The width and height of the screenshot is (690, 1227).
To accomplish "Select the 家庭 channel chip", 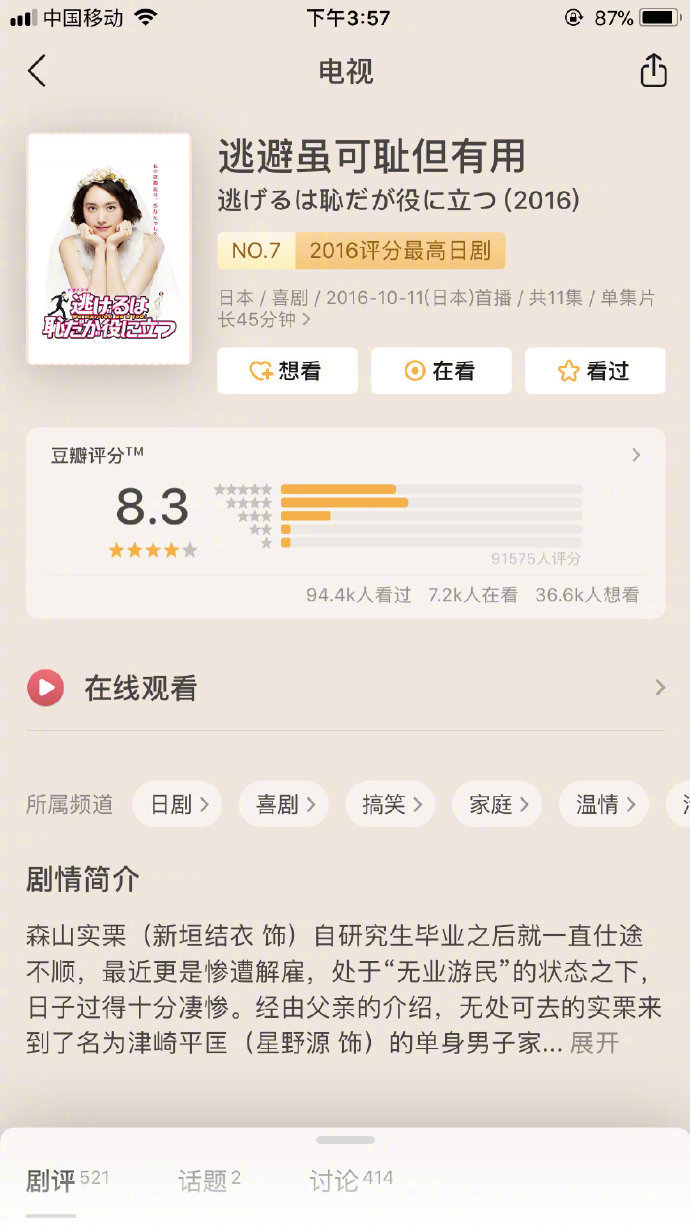I will tap(497, 804).
